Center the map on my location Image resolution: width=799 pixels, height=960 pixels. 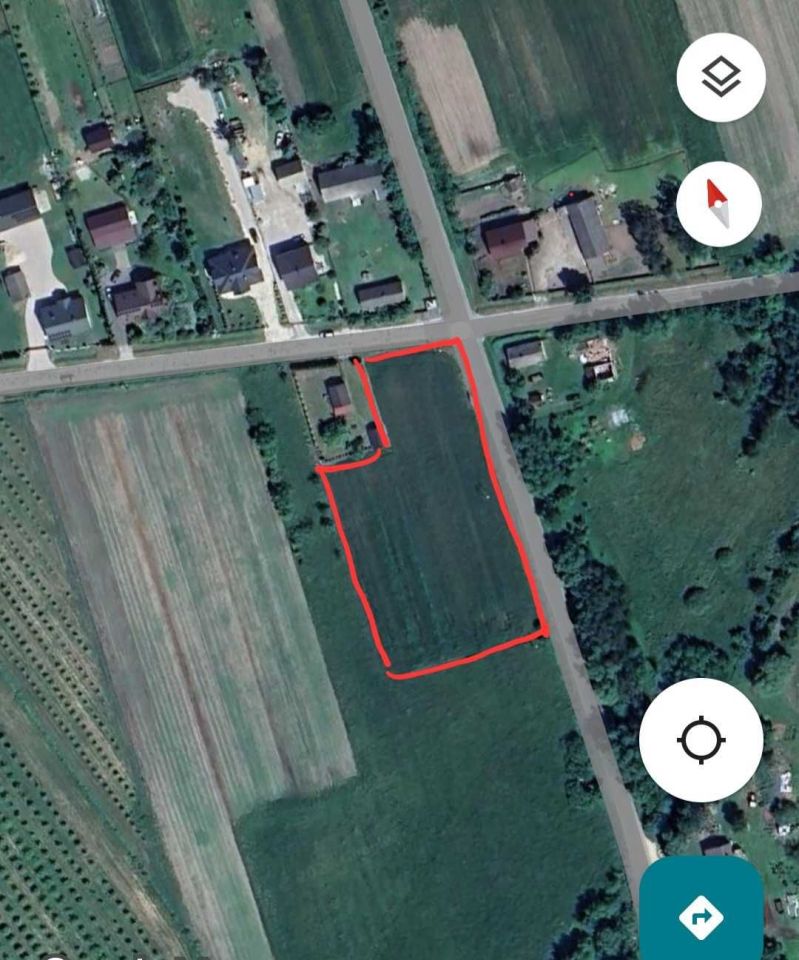coord(700,740)
